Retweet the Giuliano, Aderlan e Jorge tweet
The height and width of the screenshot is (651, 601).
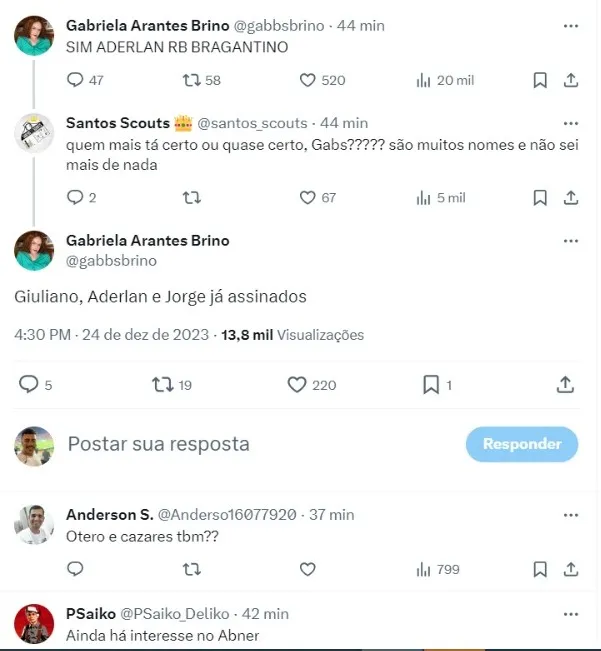click(160, 384)
